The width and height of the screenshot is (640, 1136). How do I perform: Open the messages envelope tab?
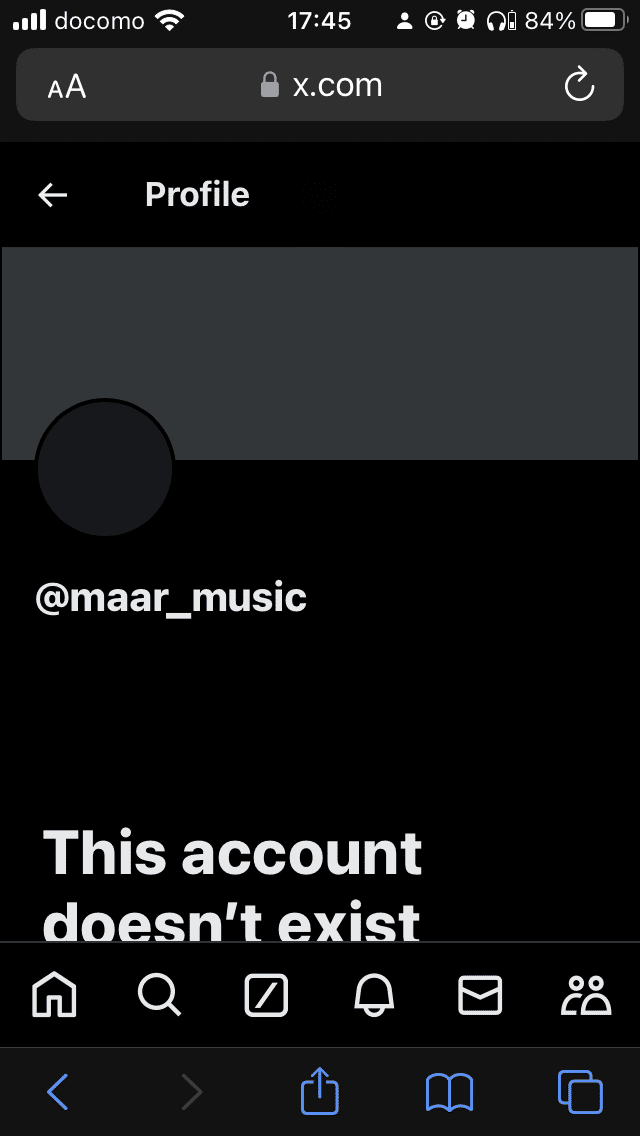point(480,996)
